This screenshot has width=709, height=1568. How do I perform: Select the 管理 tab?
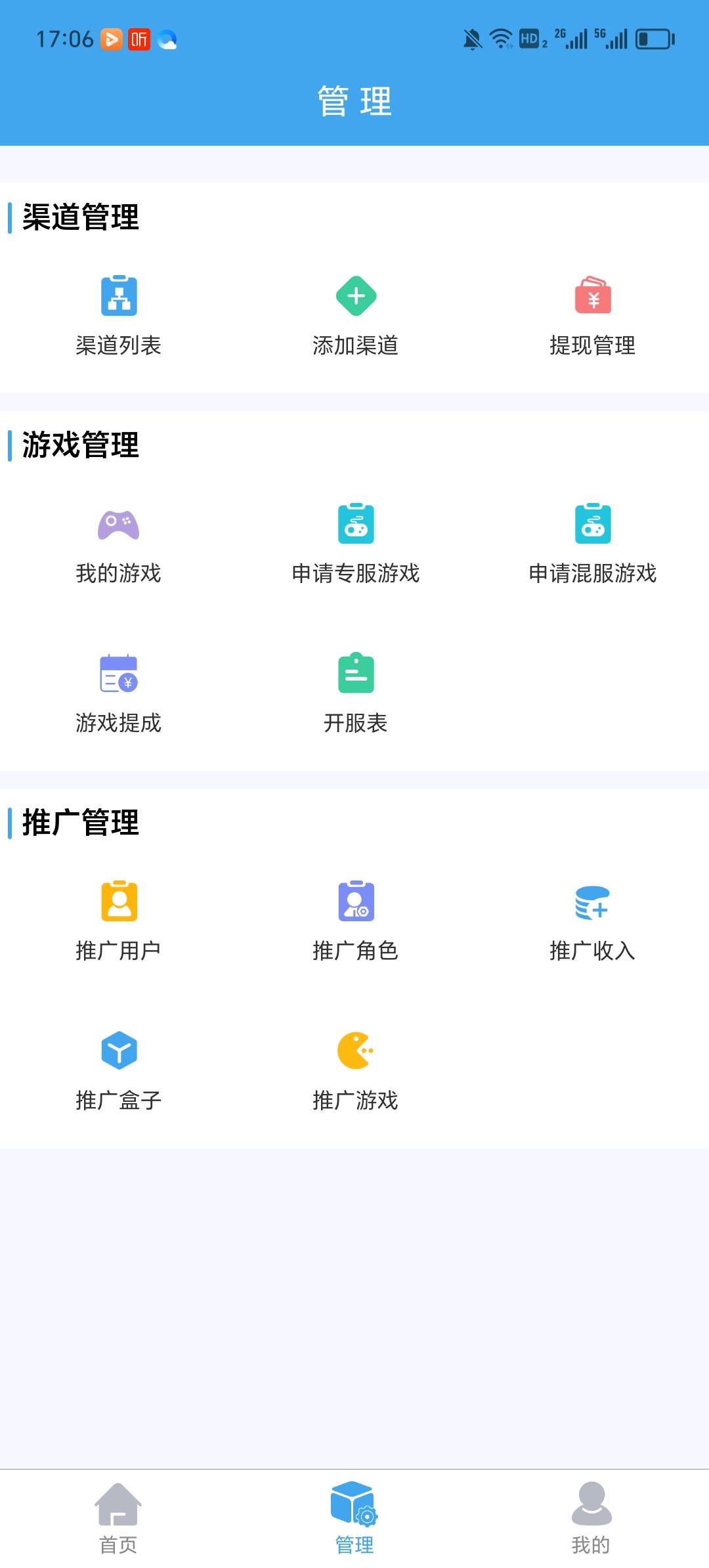(x=354, y=1518)
